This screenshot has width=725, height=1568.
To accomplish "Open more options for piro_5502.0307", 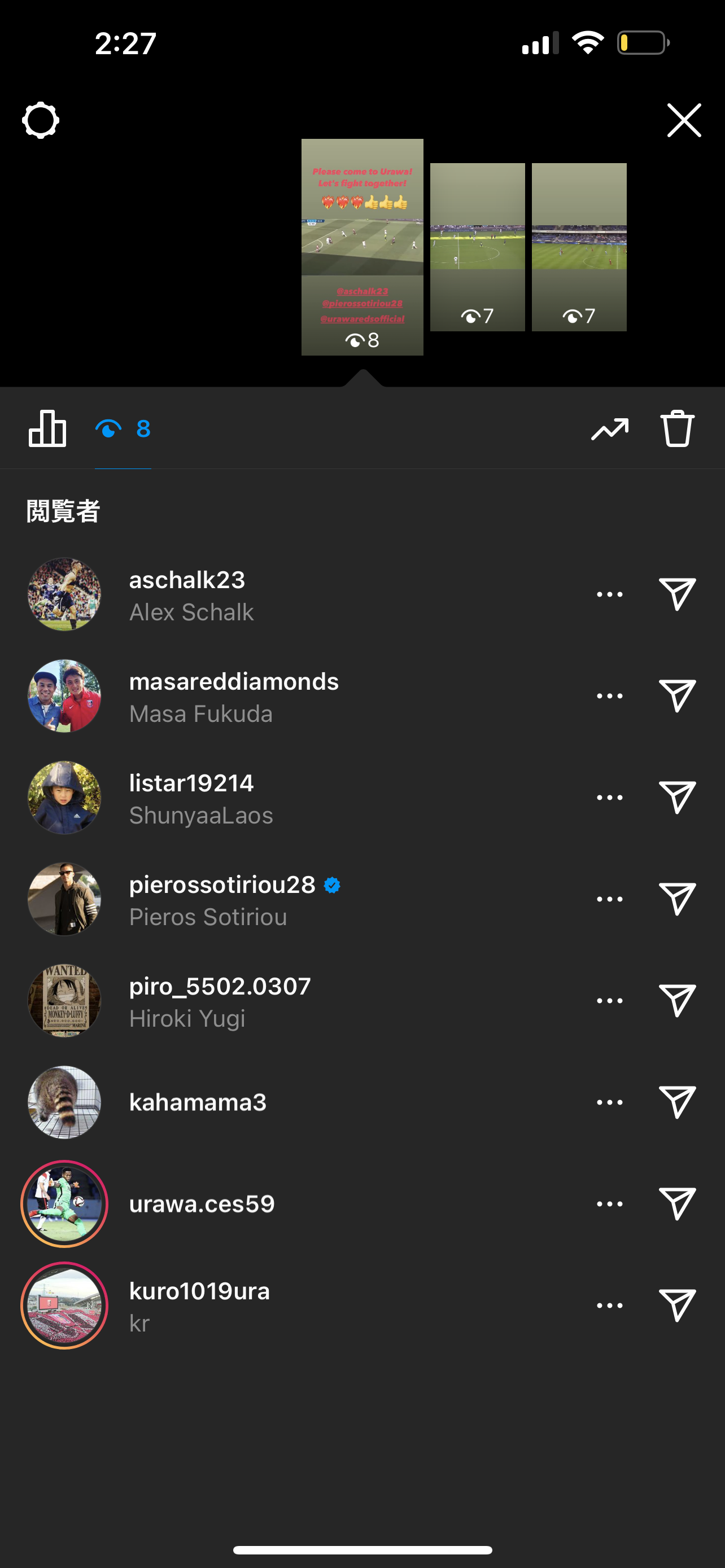I will (x=609, y=1001).
